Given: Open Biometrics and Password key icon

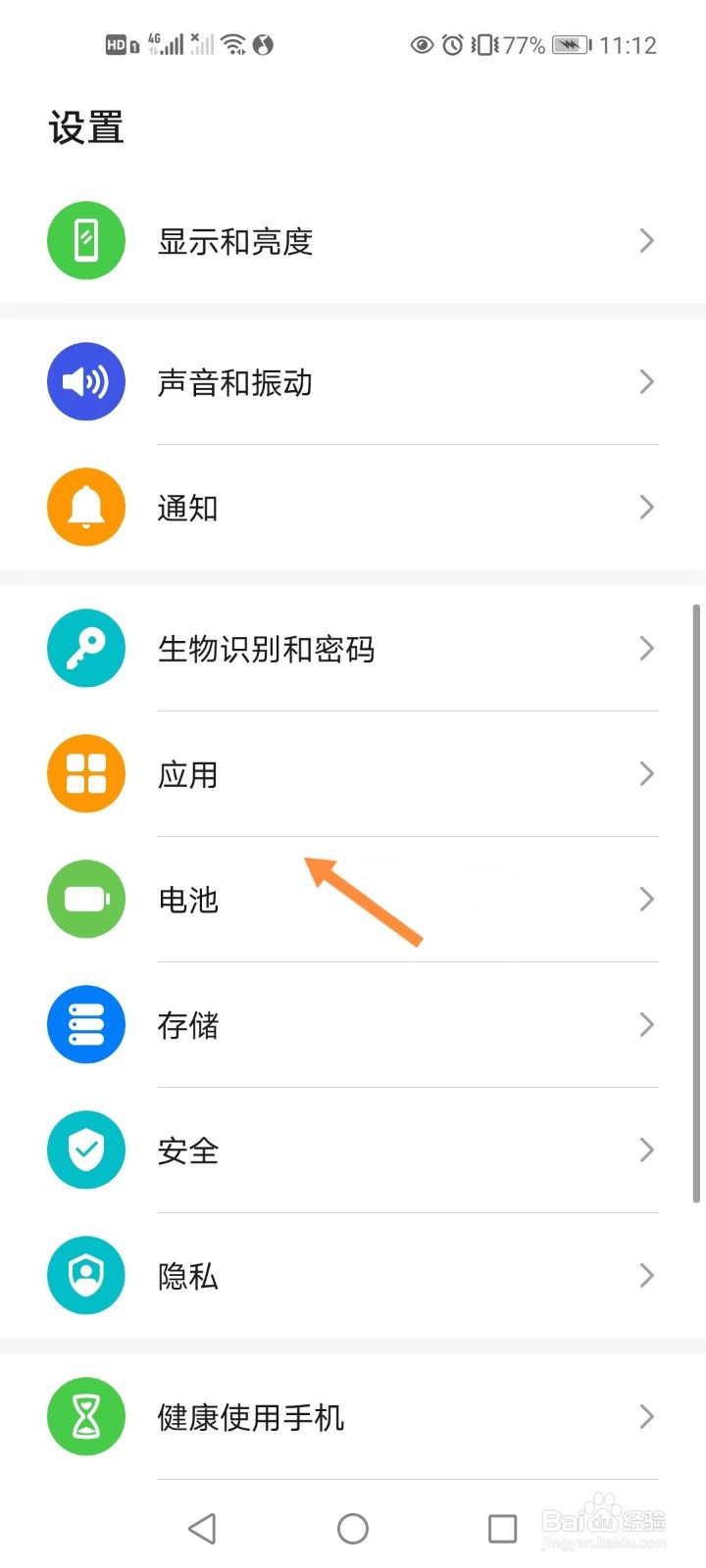Looking at the screenshot, I should coord(85,648).
